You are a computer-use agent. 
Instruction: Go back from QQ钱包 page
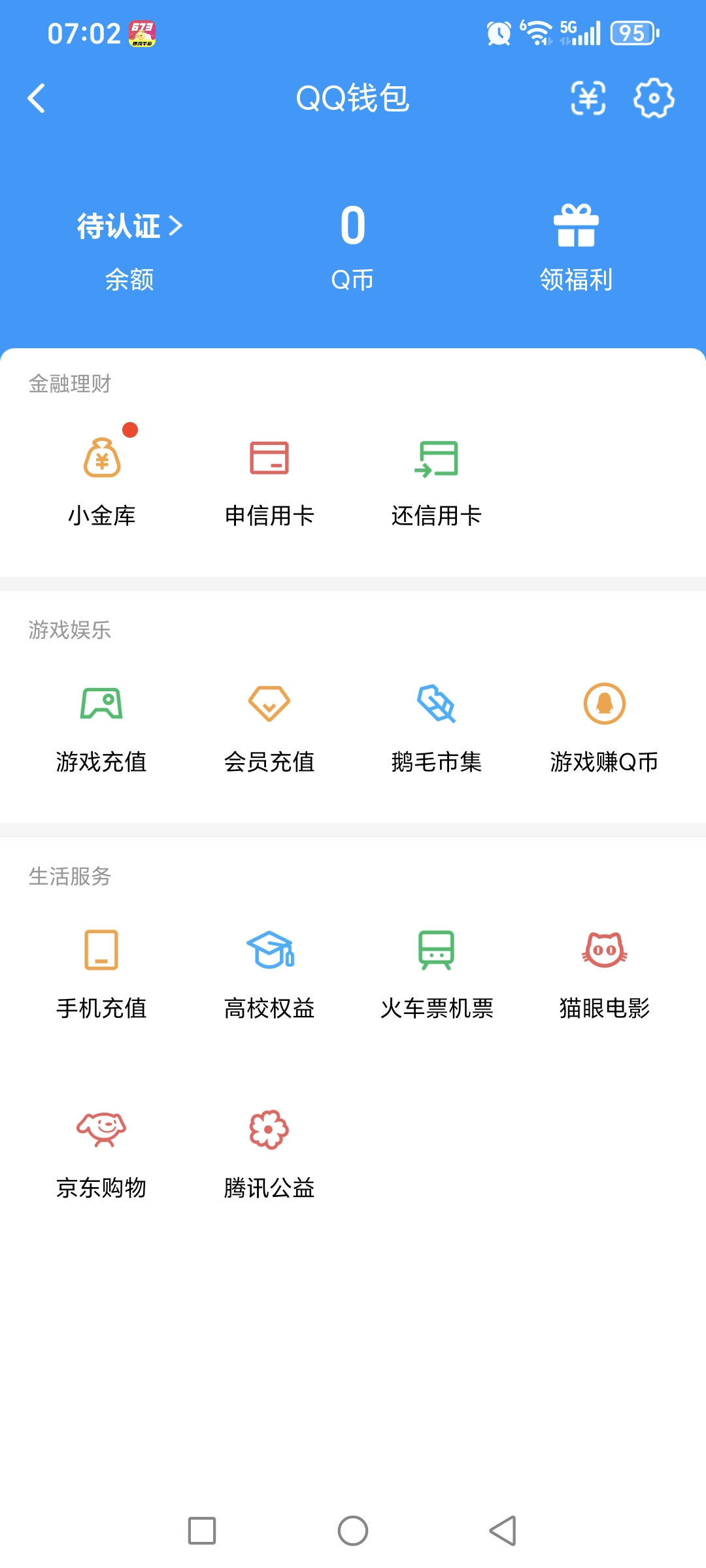pos(37,99)
